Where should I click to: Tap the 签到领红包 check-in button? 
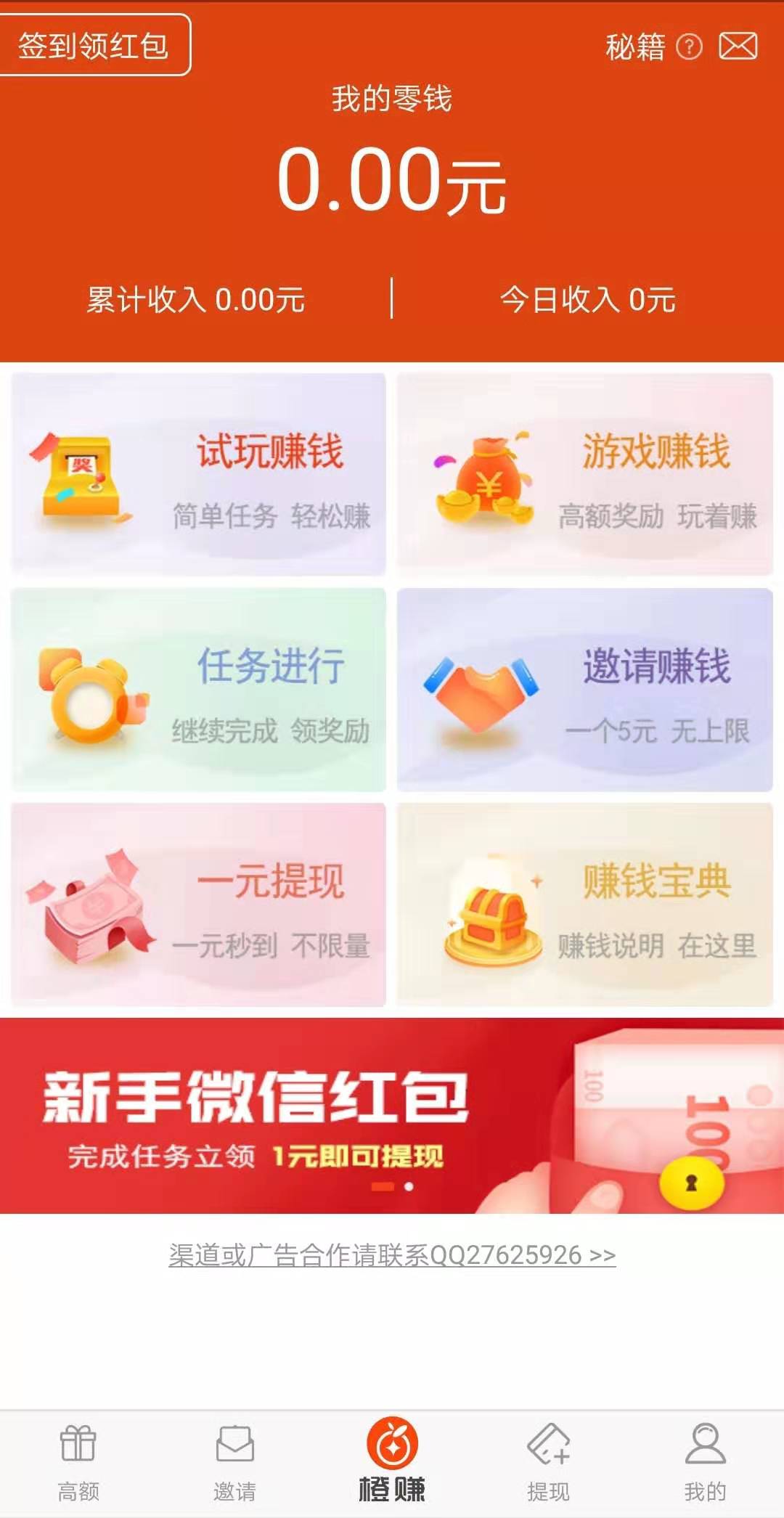[94, 45]
